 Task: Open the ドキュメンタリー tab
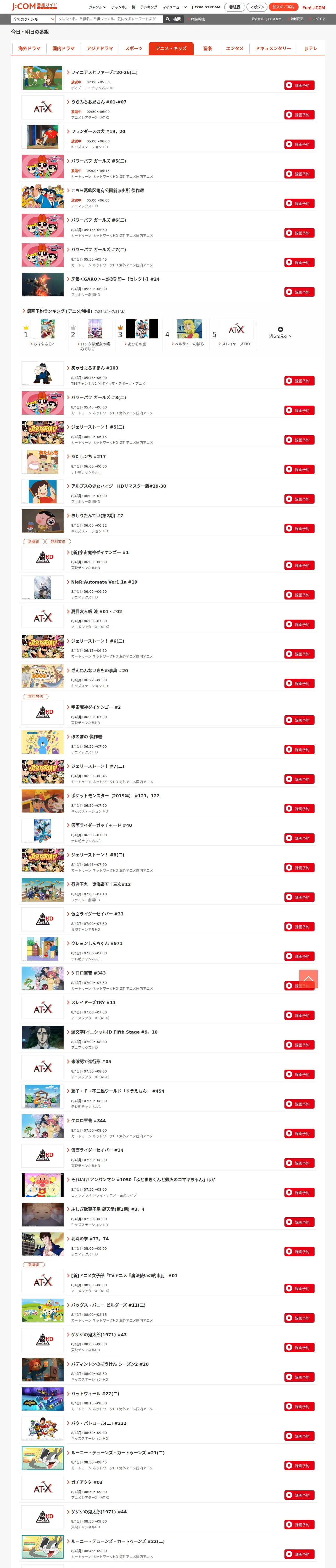(x=273, y=48)
